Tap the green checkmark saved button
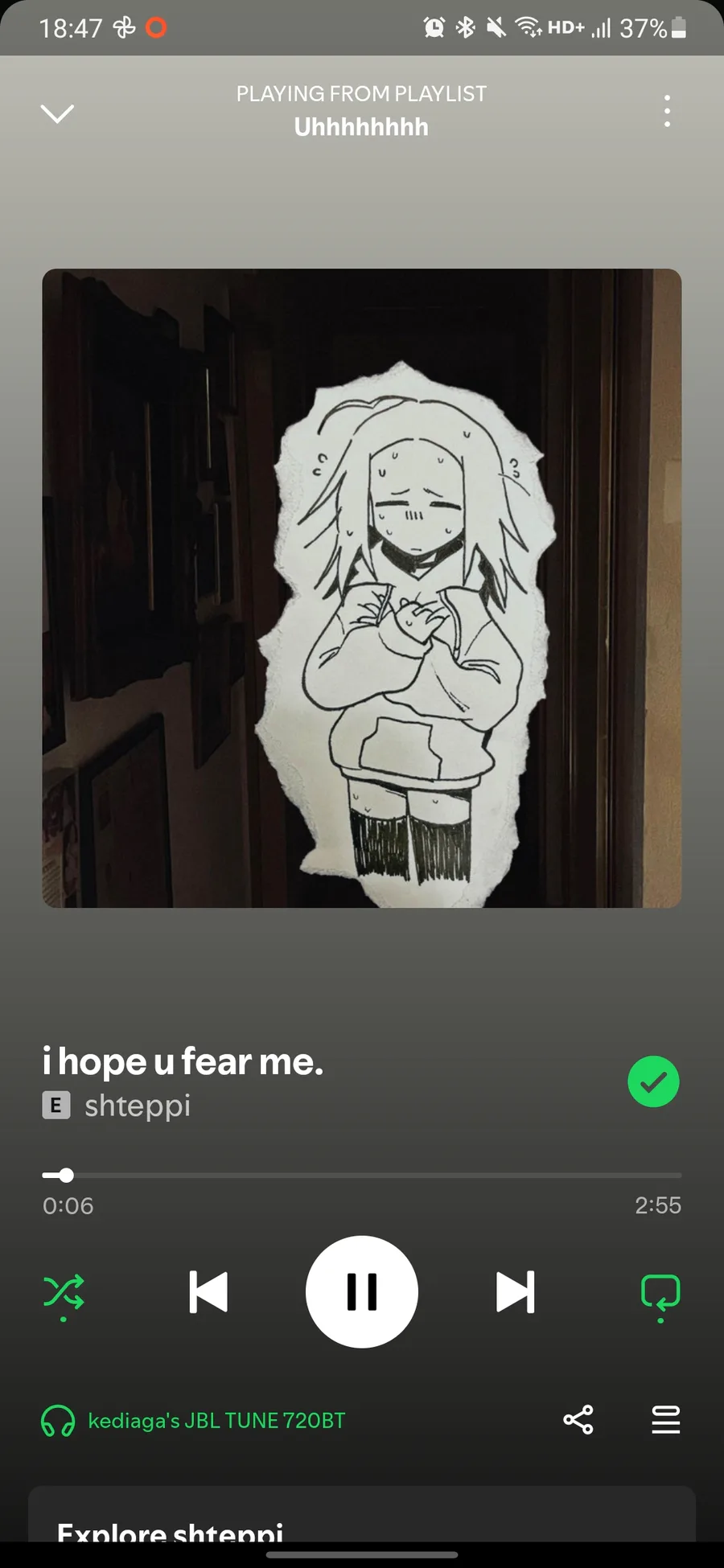724x1568 pixels. [653, 1082]
